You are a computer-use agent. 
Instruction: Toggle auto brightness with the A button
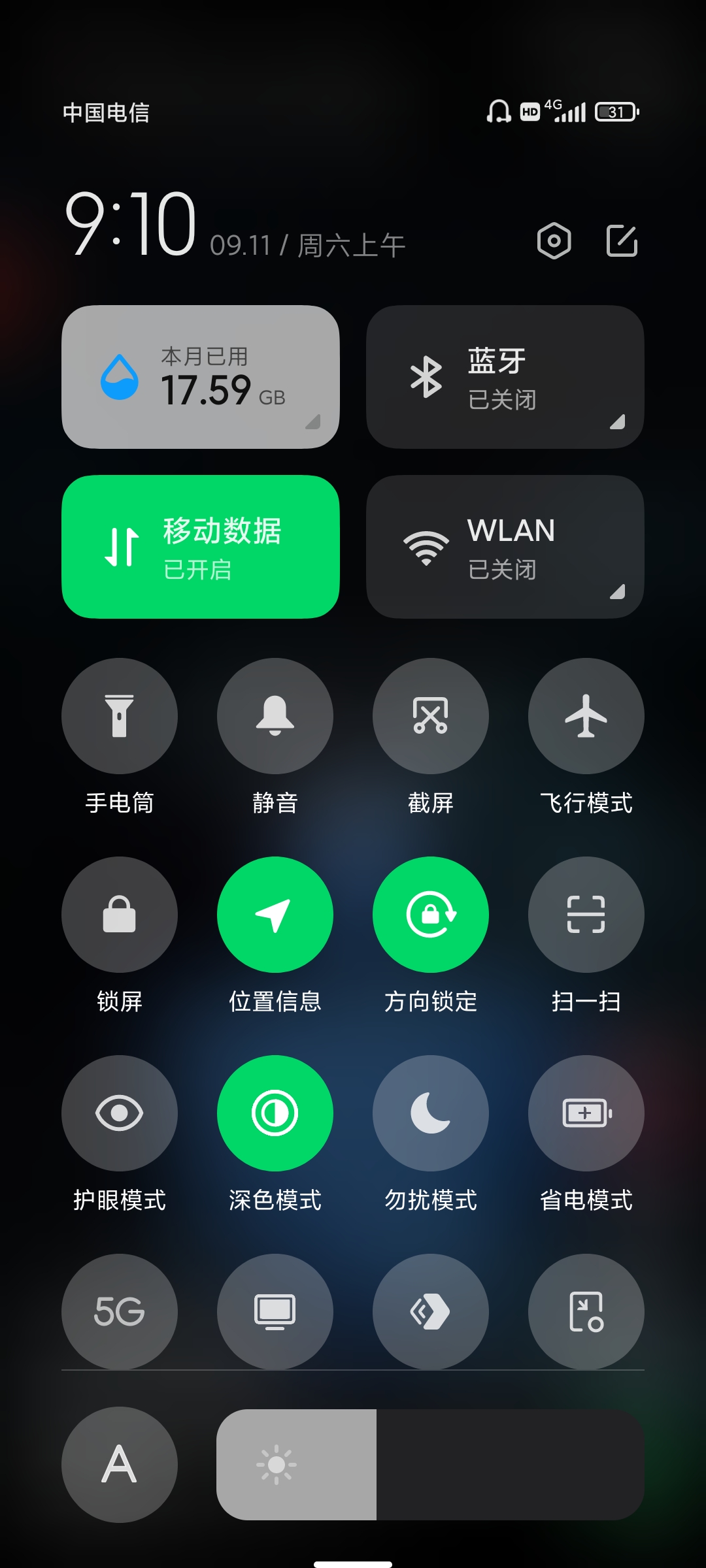[x=120, y=1465]
